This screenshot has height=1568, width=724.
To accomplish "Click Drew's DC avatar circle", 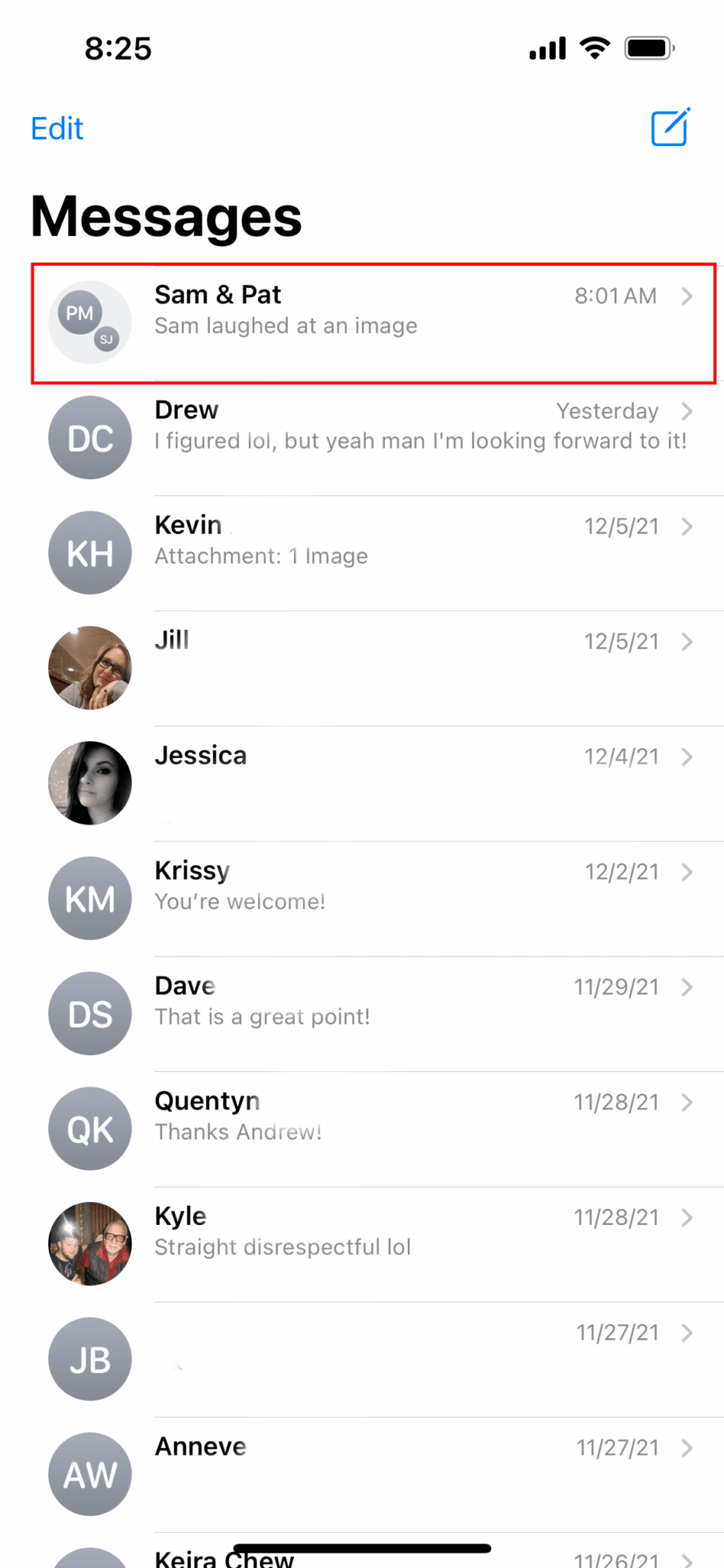I will 90,437.
